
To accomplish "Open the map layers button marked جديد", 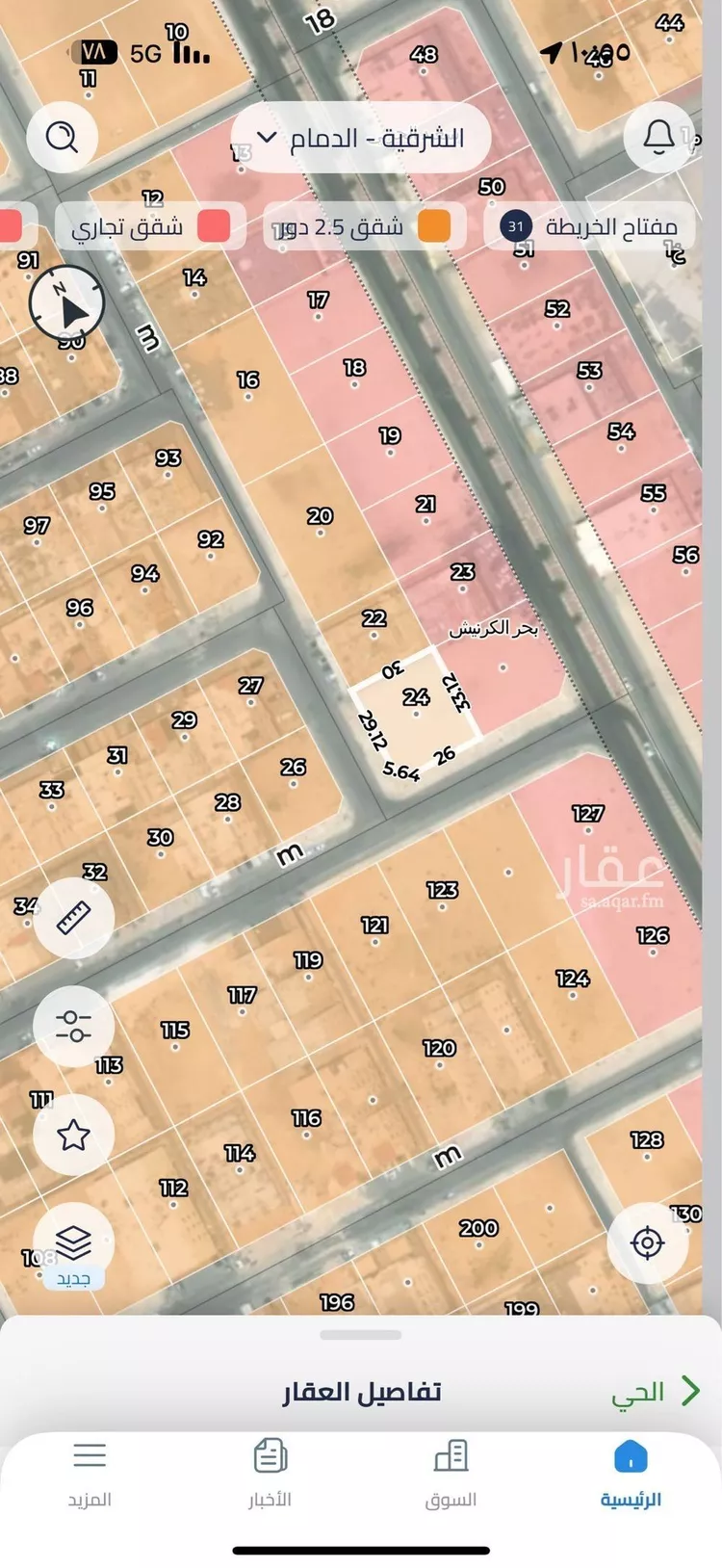I will point(74,1243).
